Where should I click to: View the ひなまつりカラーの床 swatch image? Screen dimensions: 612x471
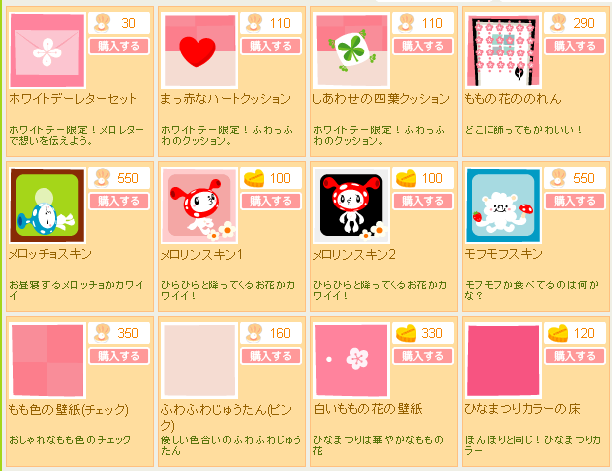click(x=503, y=358)
